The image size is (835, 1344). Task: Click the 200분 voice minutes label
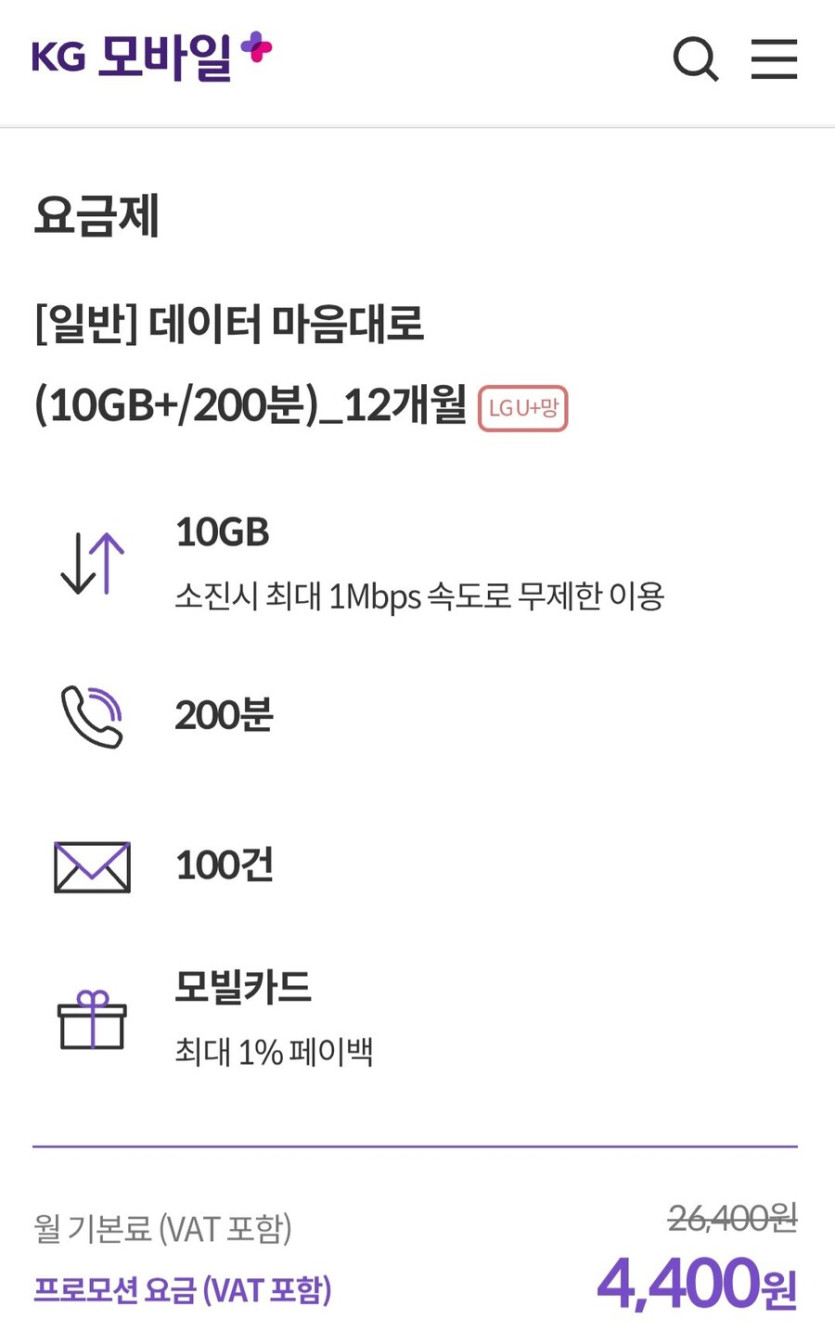222,714
